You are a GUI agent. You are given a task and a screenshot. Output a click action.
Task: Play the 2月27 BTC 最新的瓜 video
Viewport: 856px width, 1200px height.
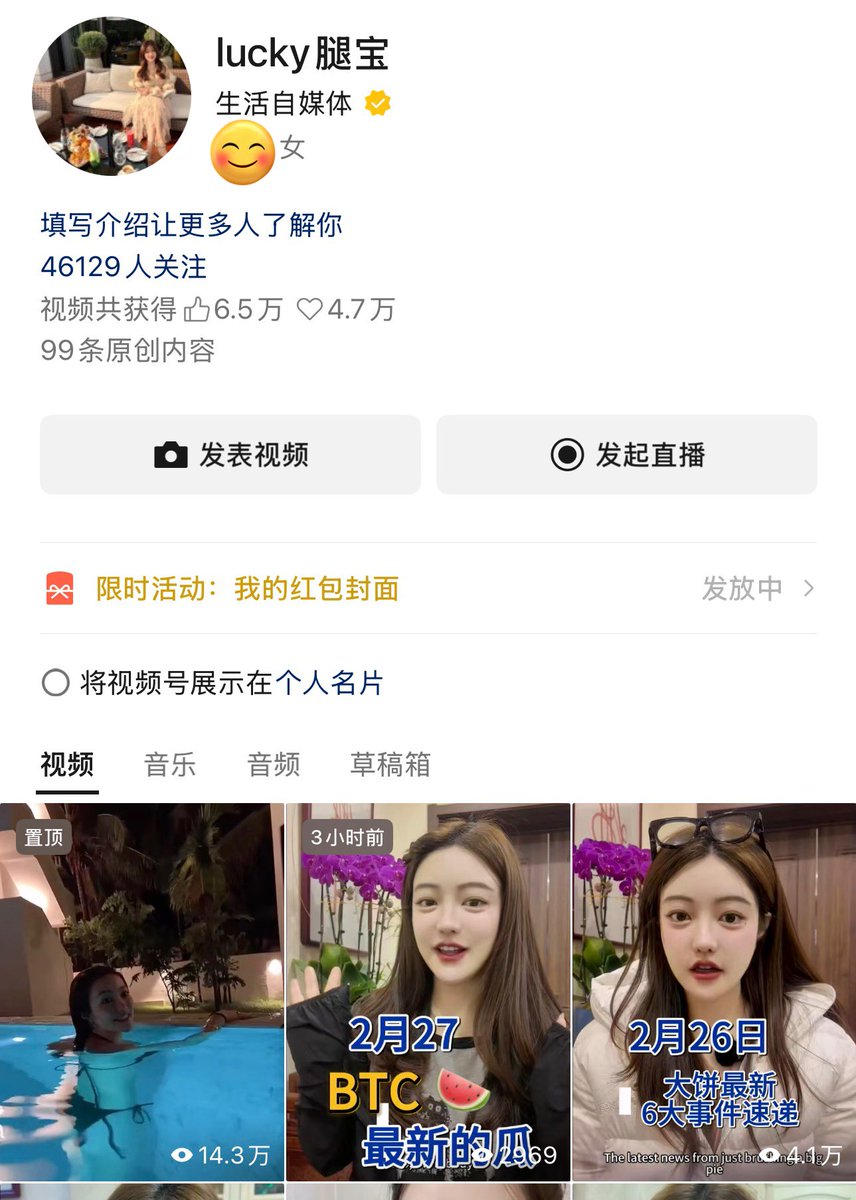click(428, 992)
